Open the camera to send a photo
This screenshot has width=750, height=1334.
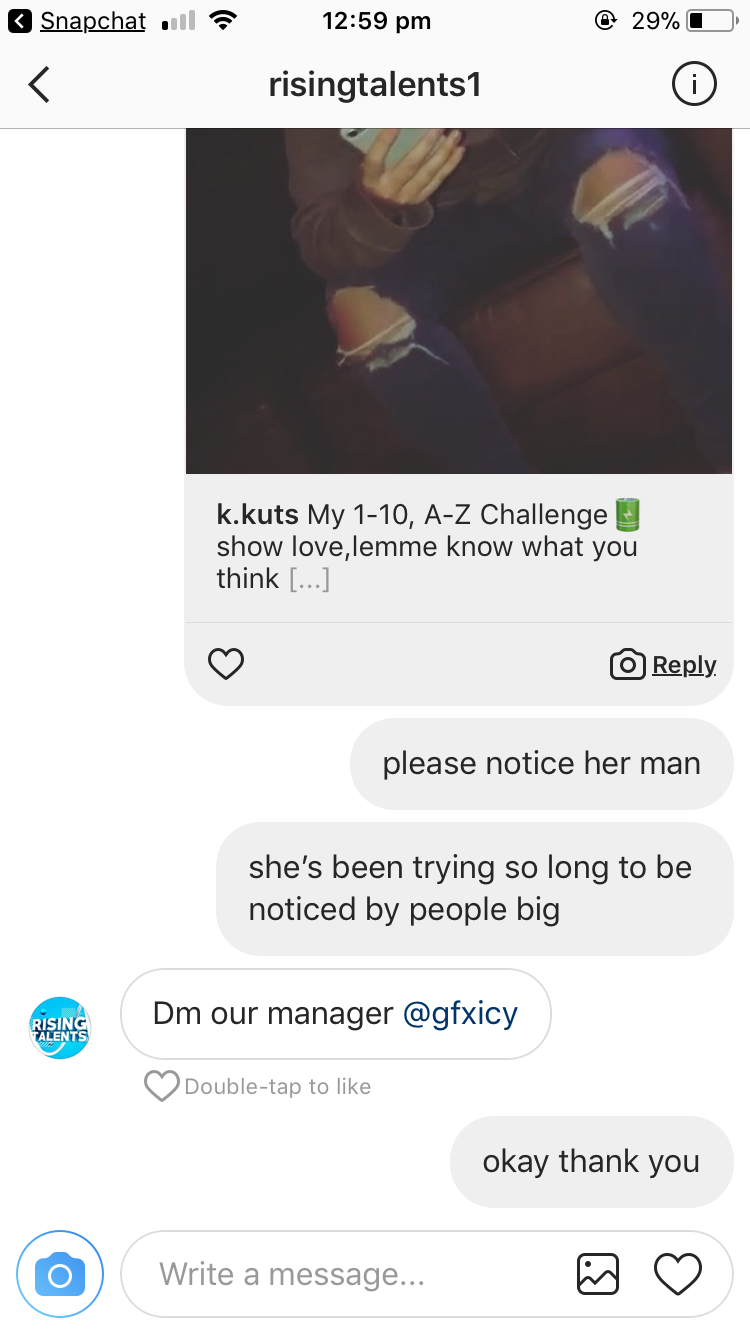pos(60,1274)
